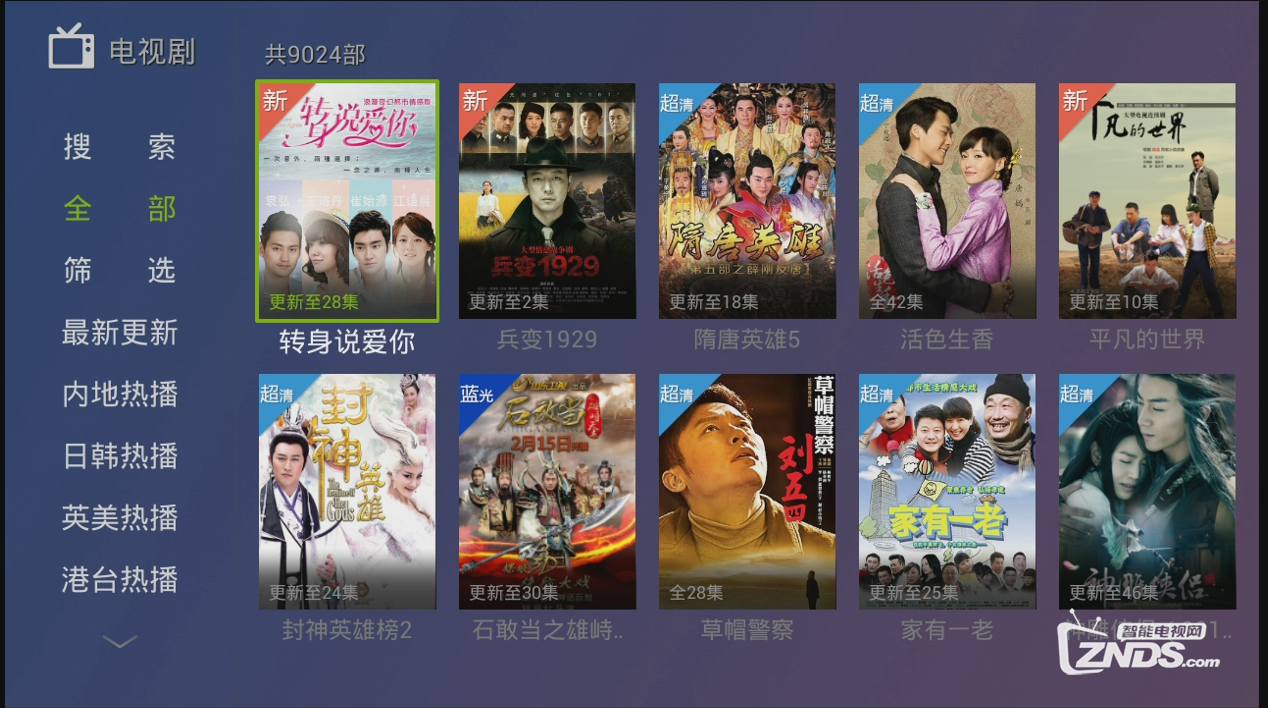Choose the 石敢当之雄峙 series card
Image resolution: width=1268 pixels, height=708 pixels.
point(547,491)
